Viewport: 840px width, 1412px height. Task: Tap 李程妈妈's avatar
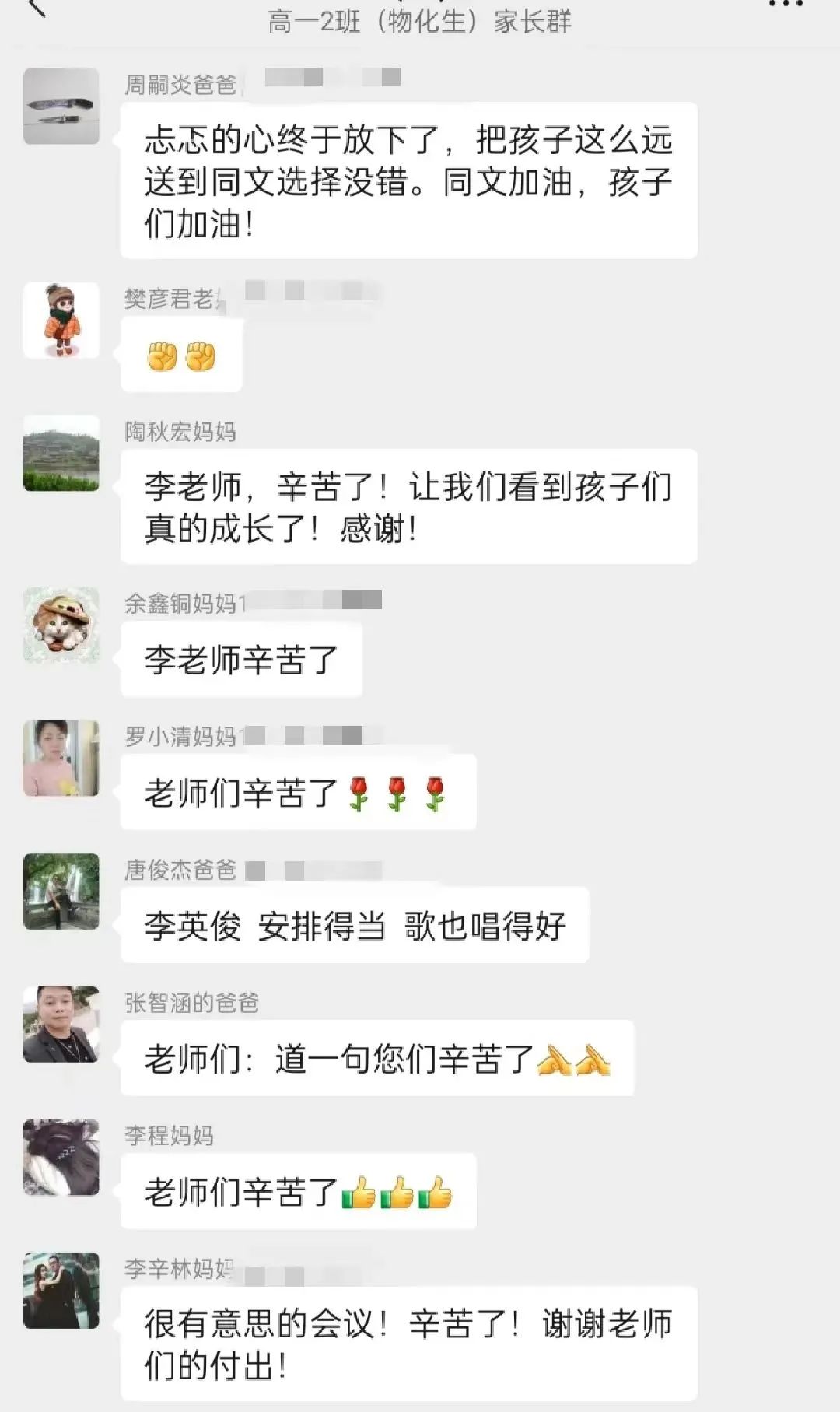coord(61,1158)
